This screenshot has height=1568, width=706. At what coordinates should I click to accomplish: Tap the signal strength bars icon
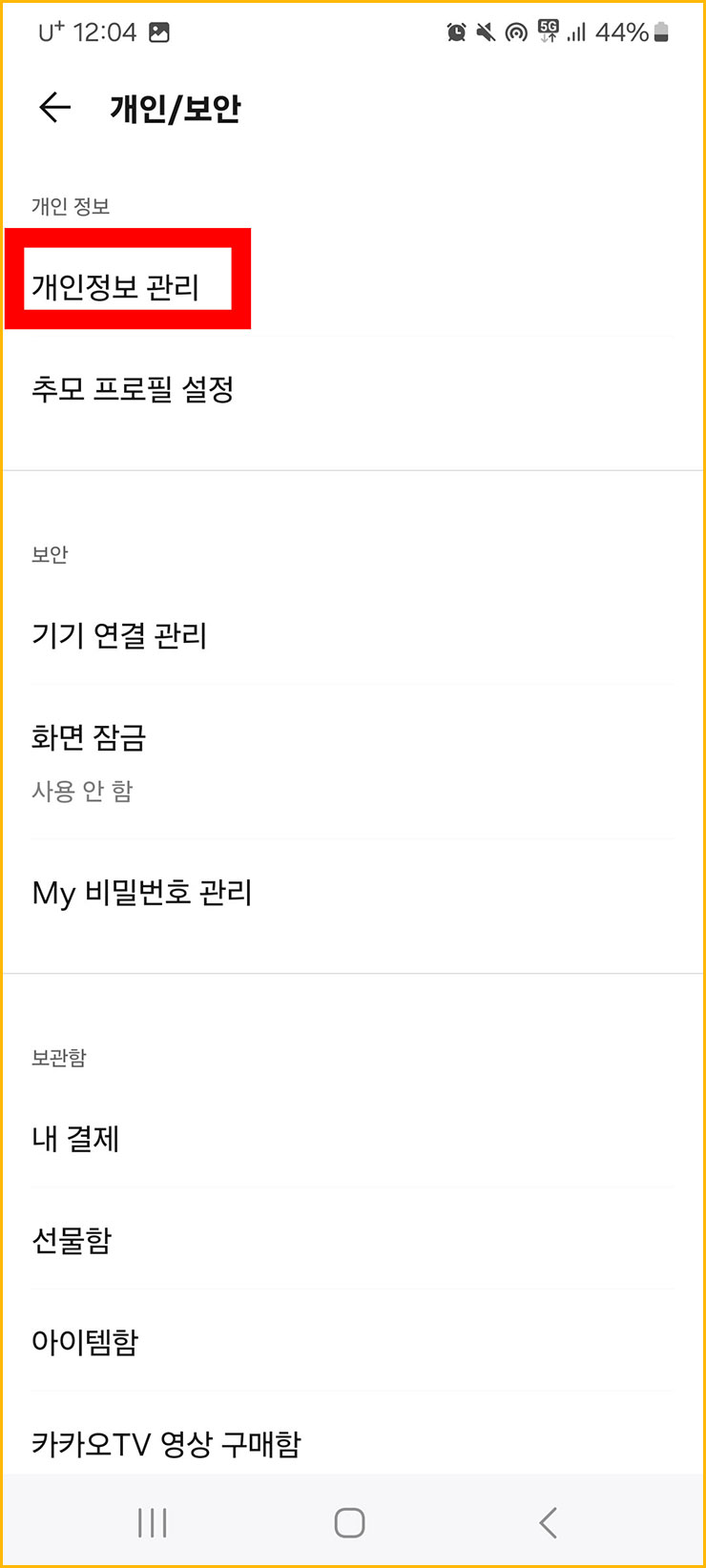point(574,31)
